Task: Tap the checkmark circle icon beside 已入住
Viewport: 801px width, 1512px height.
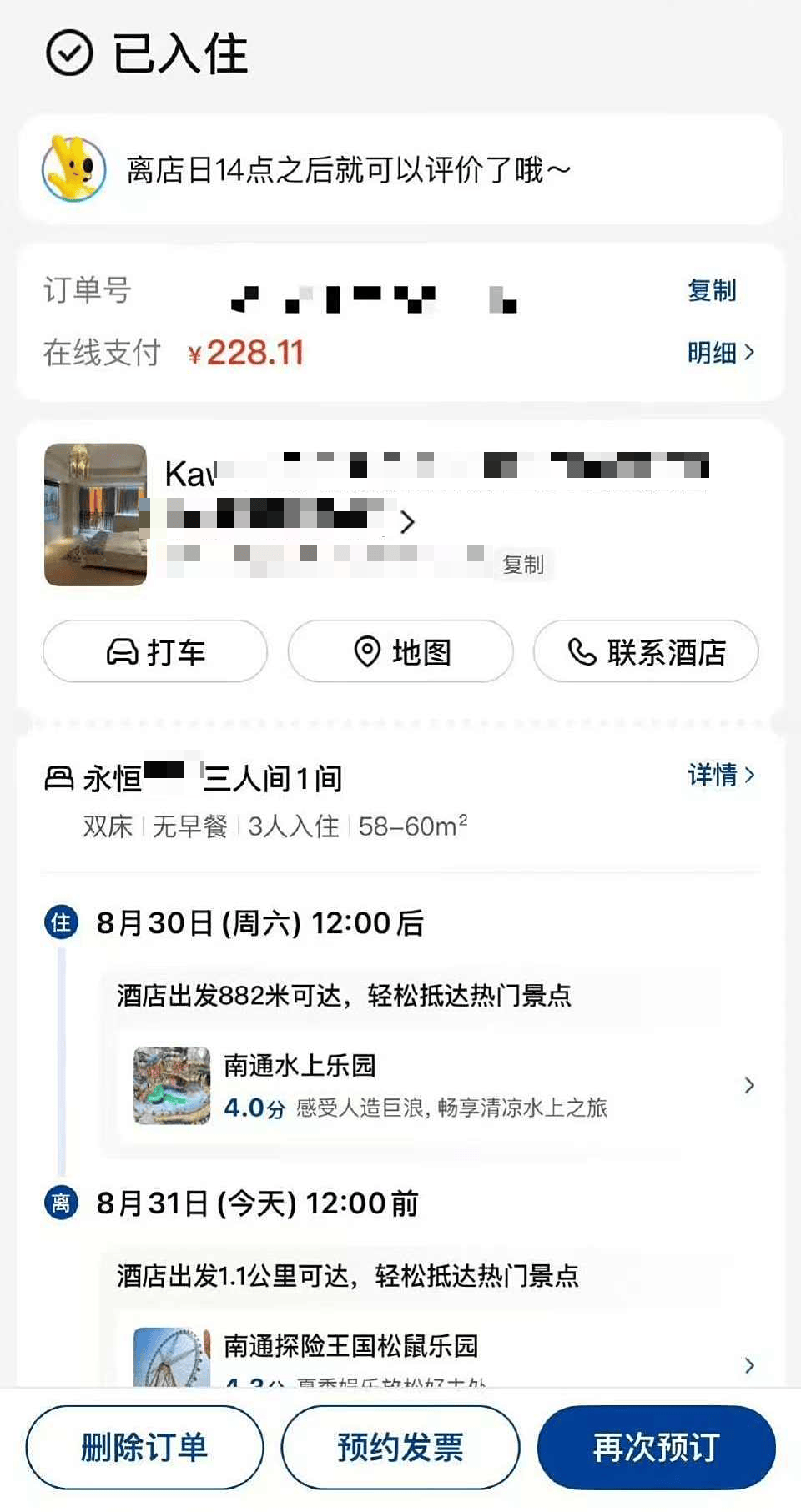Action: (x=70, y=53)
